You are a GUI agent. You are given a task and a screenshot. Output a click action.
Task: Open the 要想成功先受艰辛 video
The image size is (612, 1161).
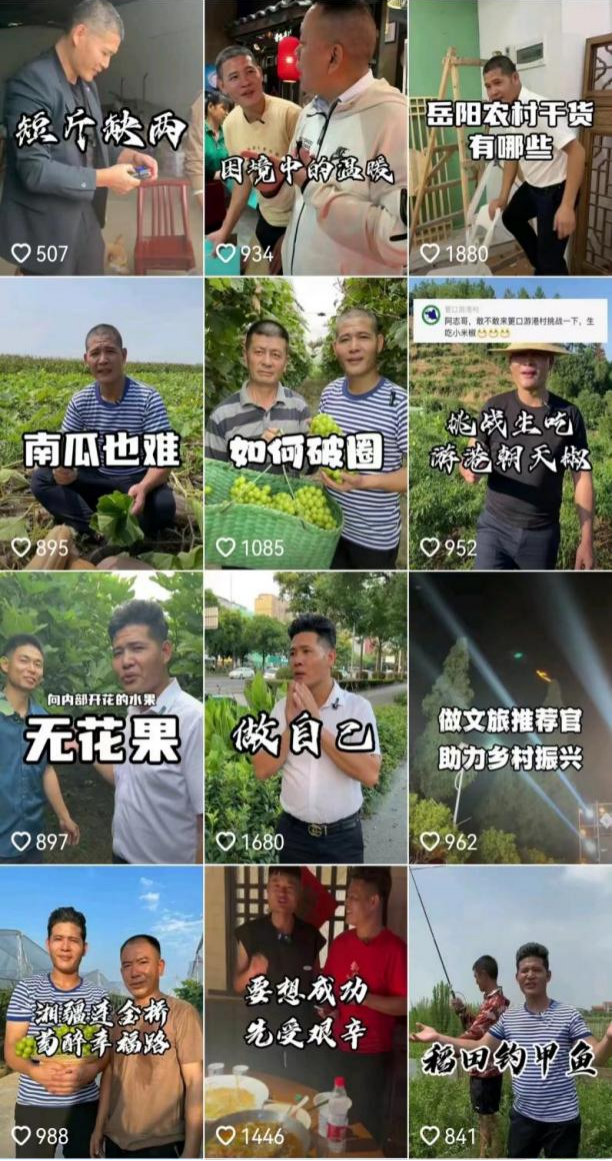(x=306, y=1012)
